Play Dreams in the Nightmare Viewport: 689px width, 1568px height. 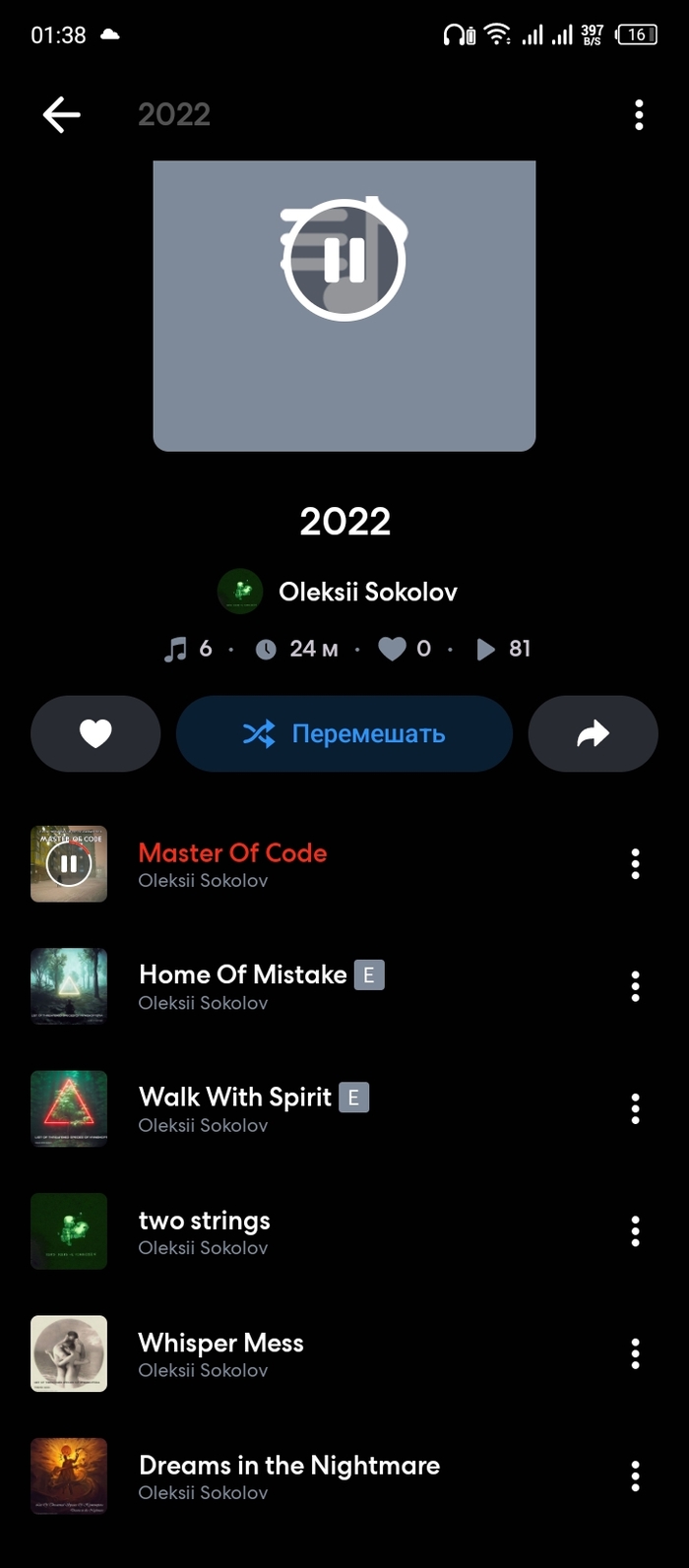click(289, 1475)
